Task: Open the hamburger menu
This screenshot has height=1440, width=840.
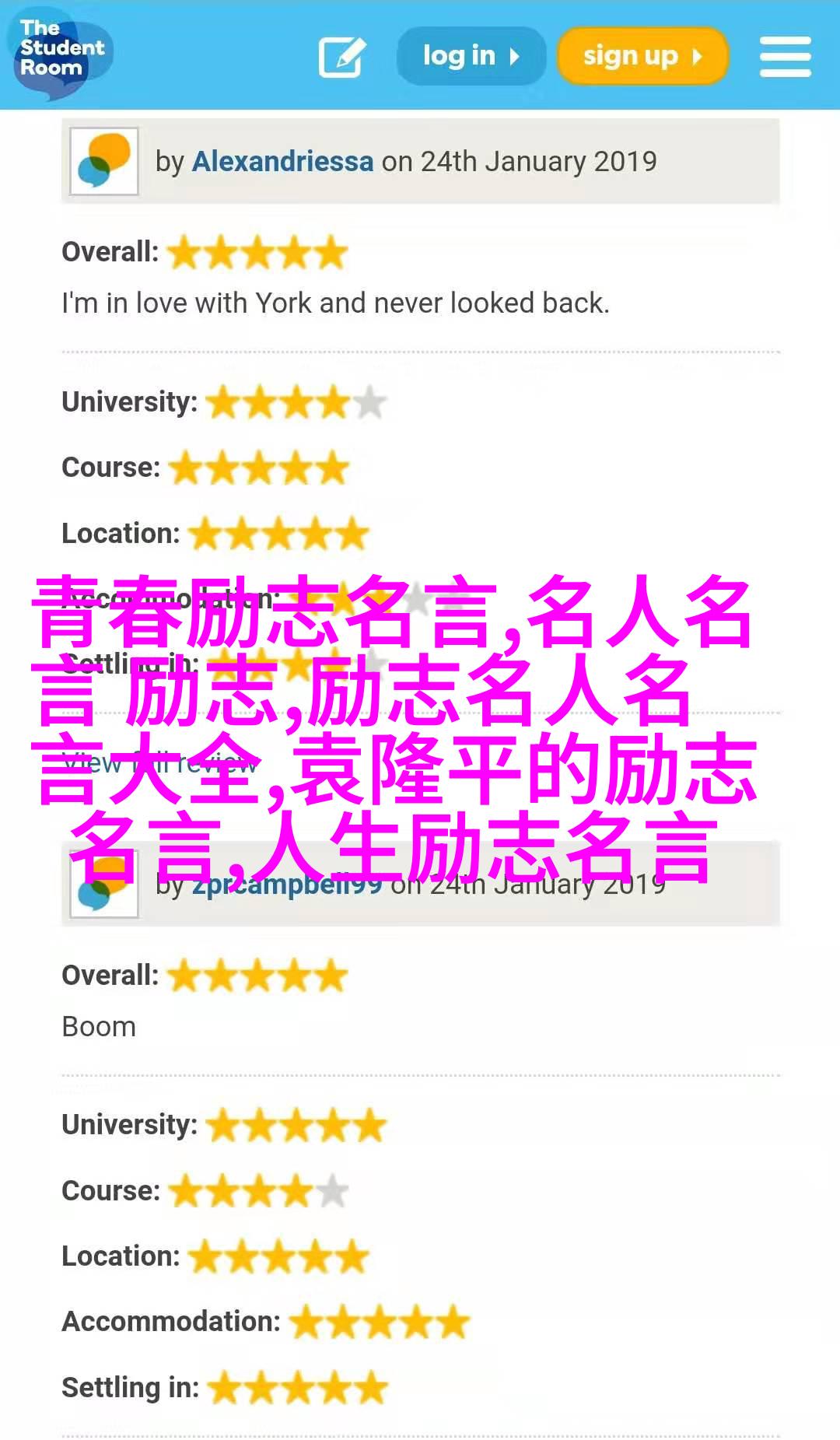Action: 785,57
